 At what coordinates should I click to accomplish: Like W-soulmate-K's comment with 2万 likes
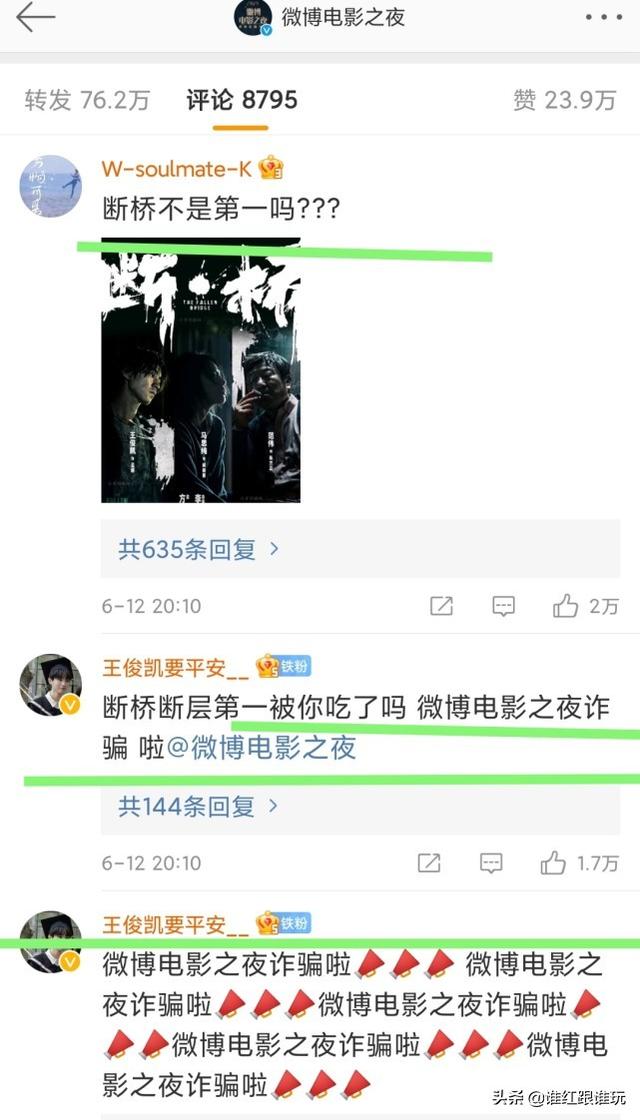tap(586, 606)
